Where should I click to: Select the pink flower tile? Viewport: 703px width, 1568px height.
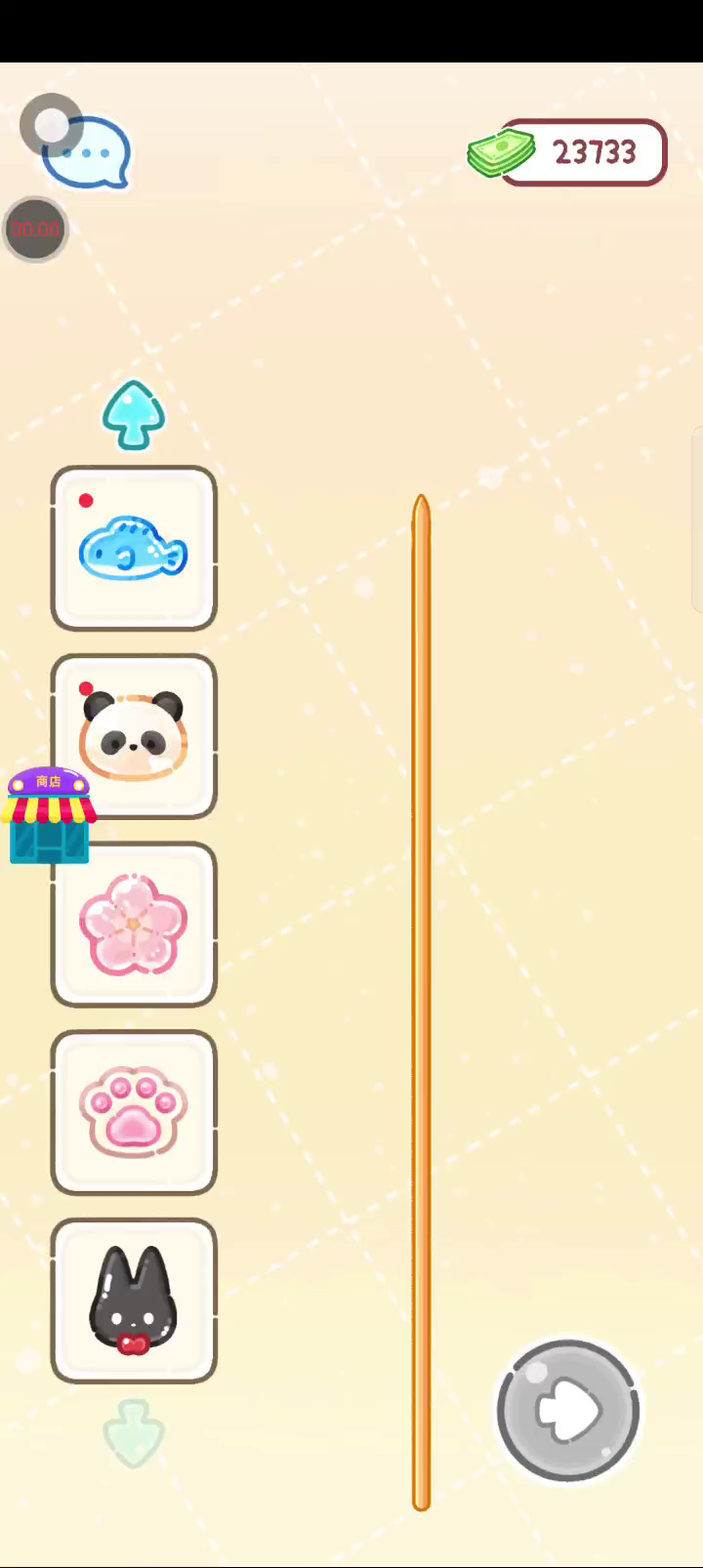tap(134, 926)
